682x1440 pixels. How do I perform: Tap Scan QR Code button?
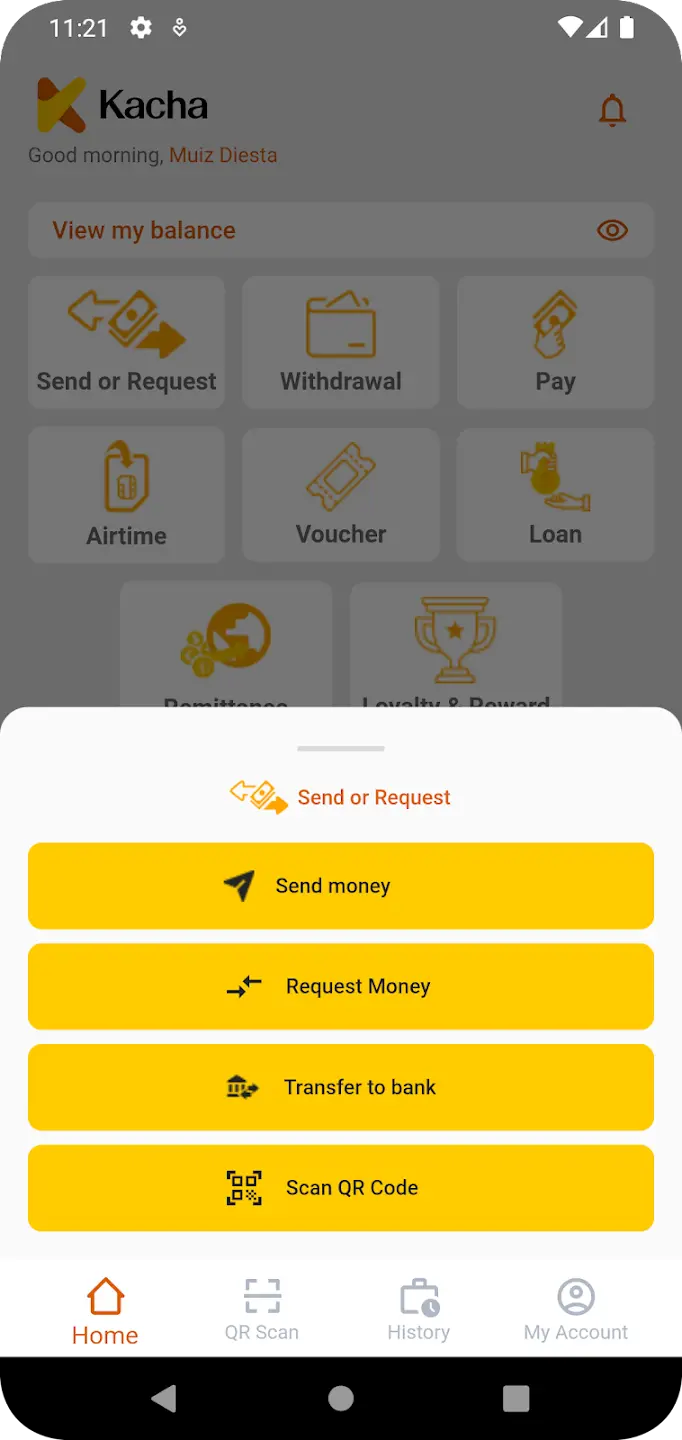(341, 1188)
